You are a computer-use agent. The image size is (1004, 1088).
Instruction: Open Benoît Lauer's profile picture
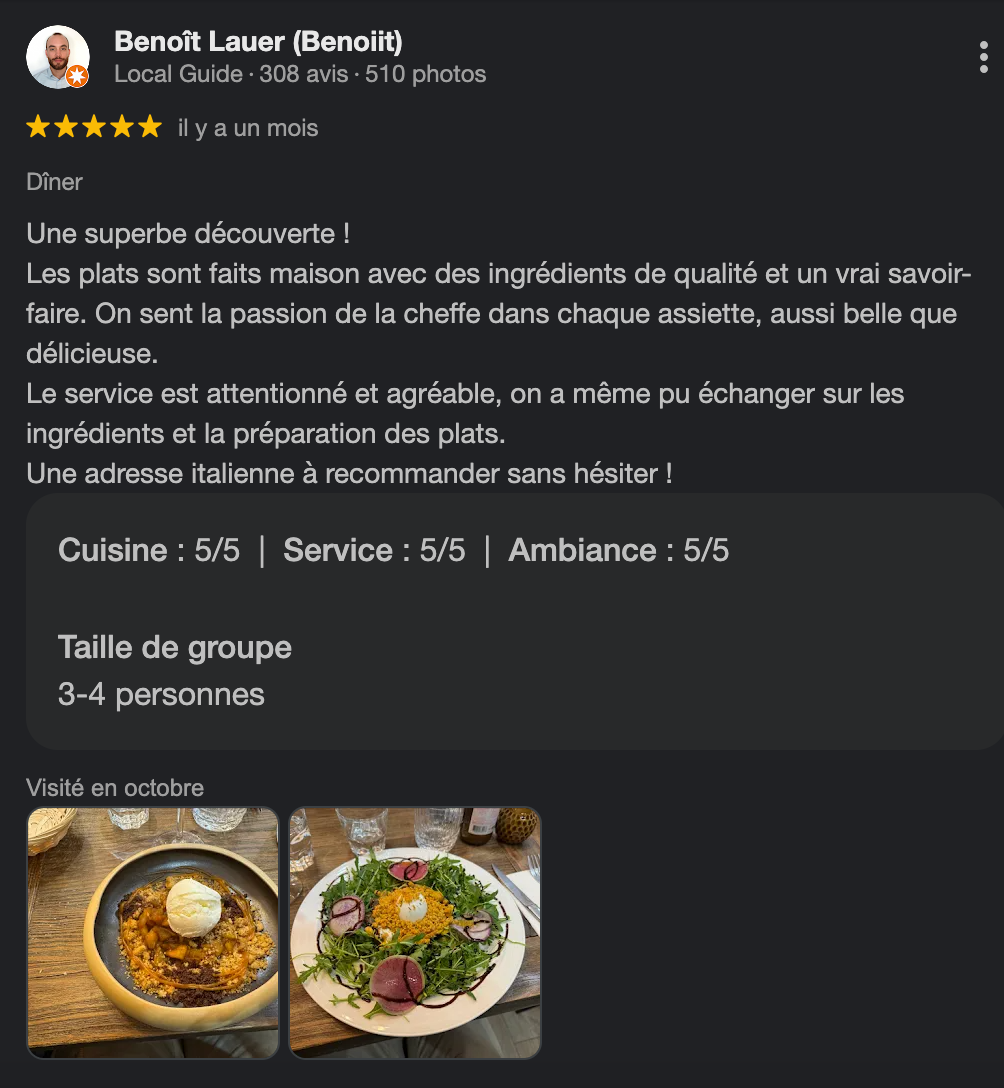tap(57, 57)
